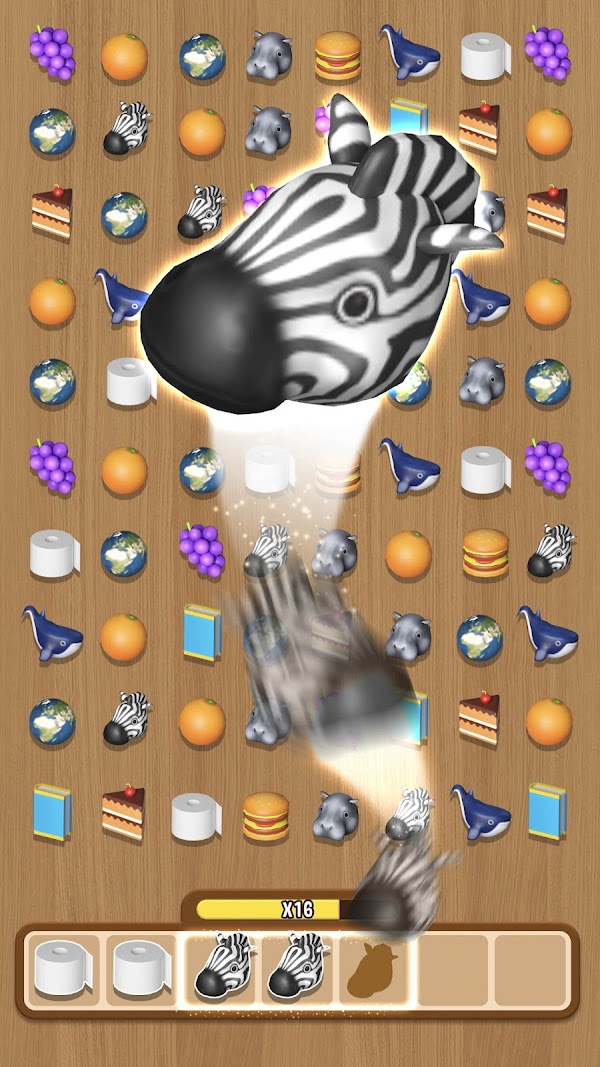The image size is (600, 1067).
Task: Select the toilet paper between cake and hamburger
Action: [194, 815]
